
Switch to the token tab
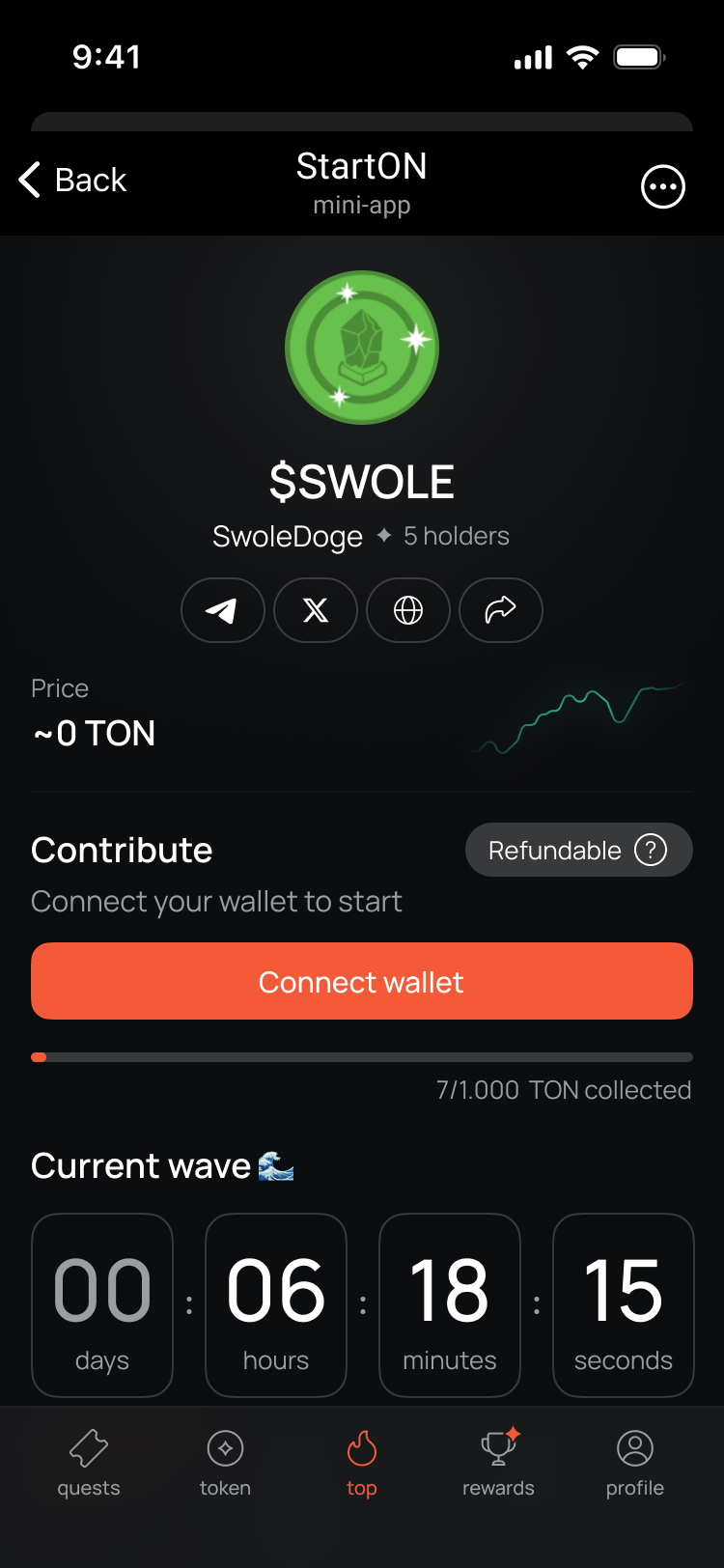225,1462
